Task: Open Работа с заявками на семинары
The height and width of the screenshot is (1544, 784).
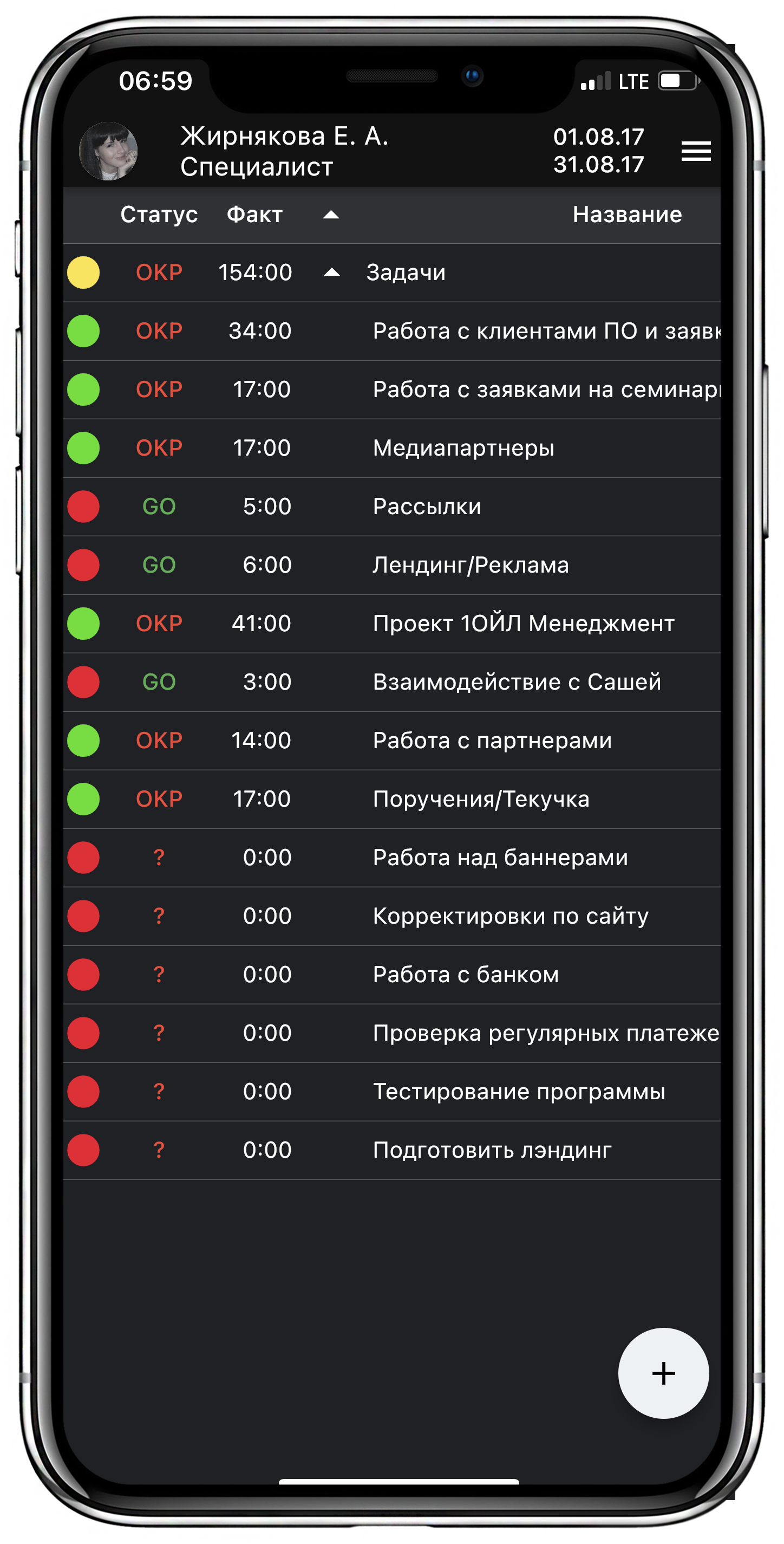Action: tap(391, 390)
